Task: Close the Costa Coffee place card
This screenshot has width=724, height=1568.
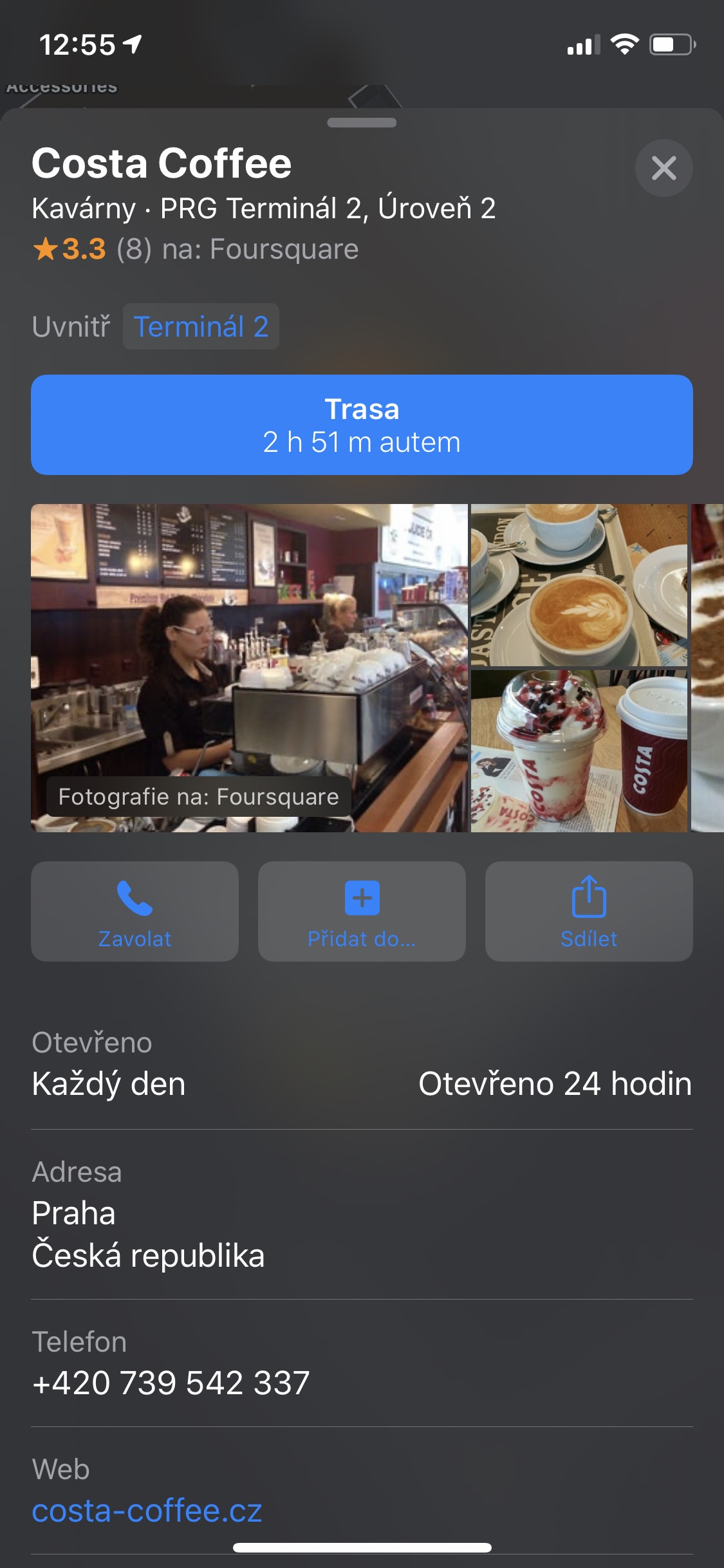Action: (664, 168)
